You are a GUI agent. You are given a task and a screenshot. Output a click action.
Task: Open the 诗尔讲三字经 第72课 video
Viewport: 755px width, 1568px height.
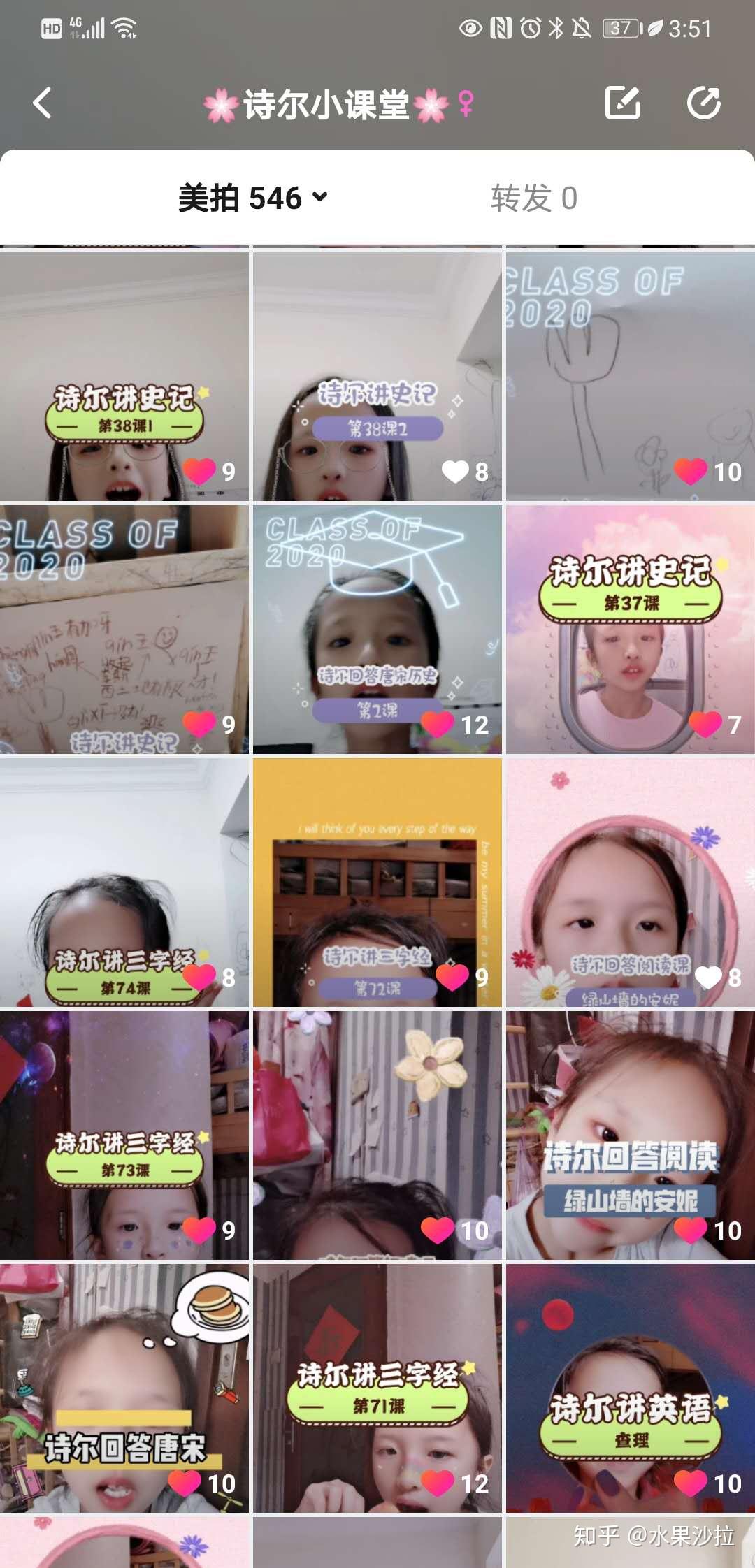(377, 882)
